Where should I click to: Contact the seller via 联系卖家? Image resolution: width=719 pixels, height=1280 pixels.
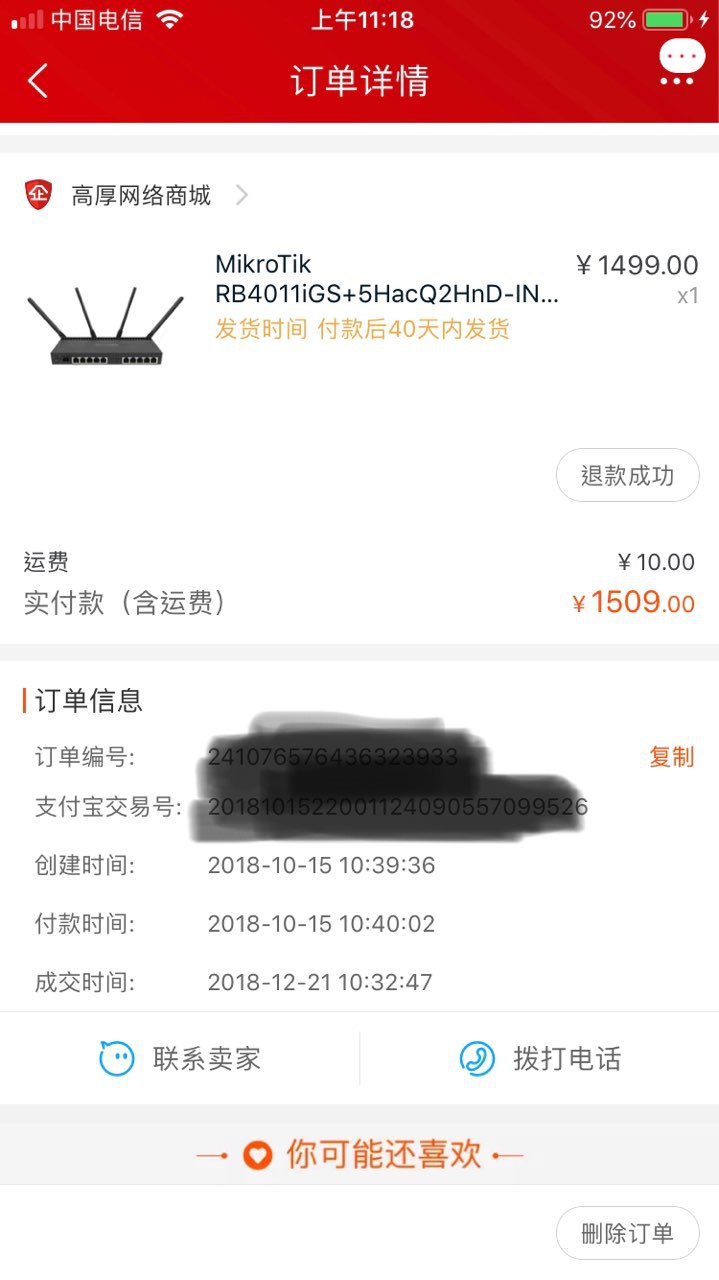click(x=180, y=1058)
